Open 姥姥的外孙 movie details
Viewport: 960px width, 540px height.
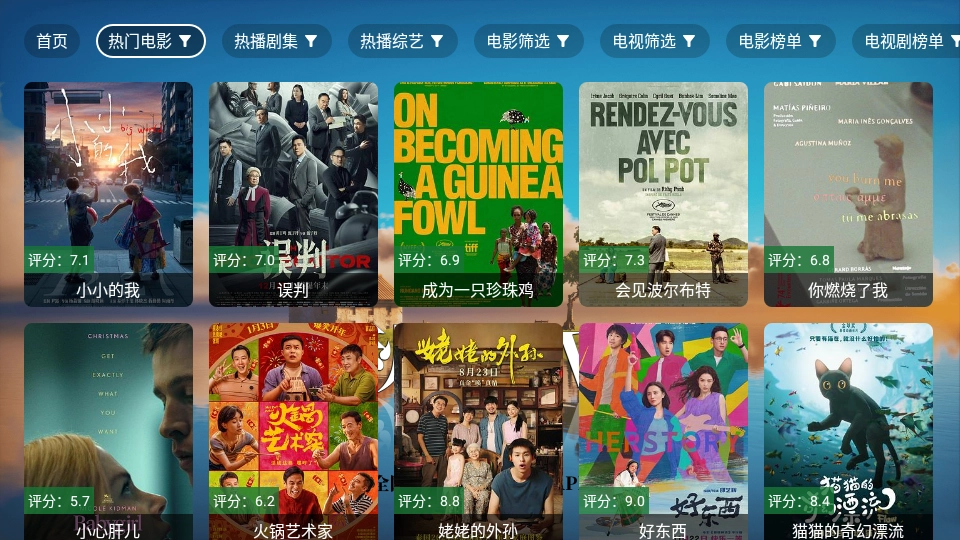pos(478,430)
